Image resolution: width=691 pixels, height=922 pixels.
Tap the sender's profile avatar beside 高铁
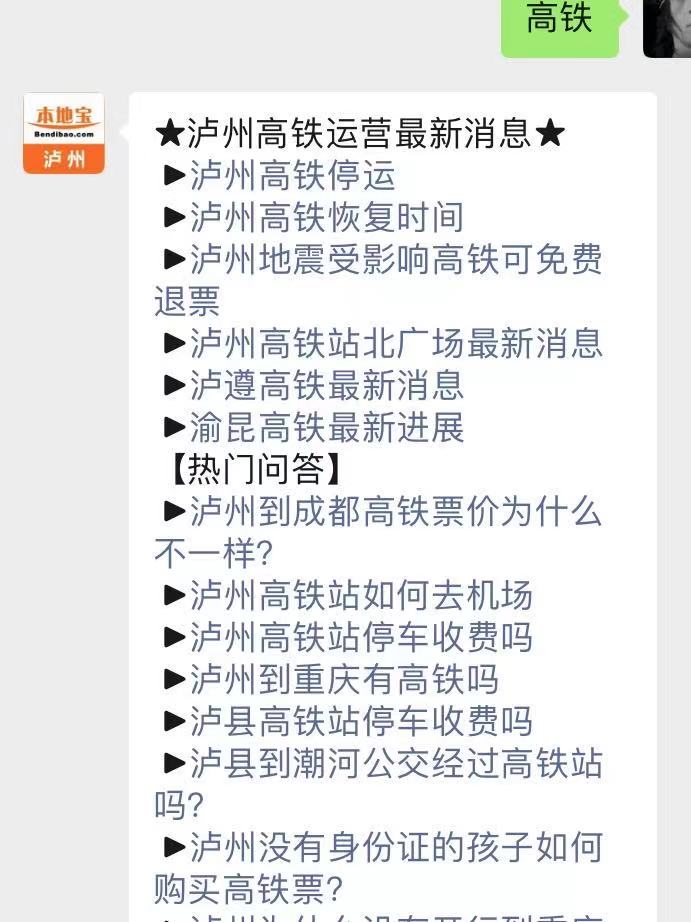[667, 25]
